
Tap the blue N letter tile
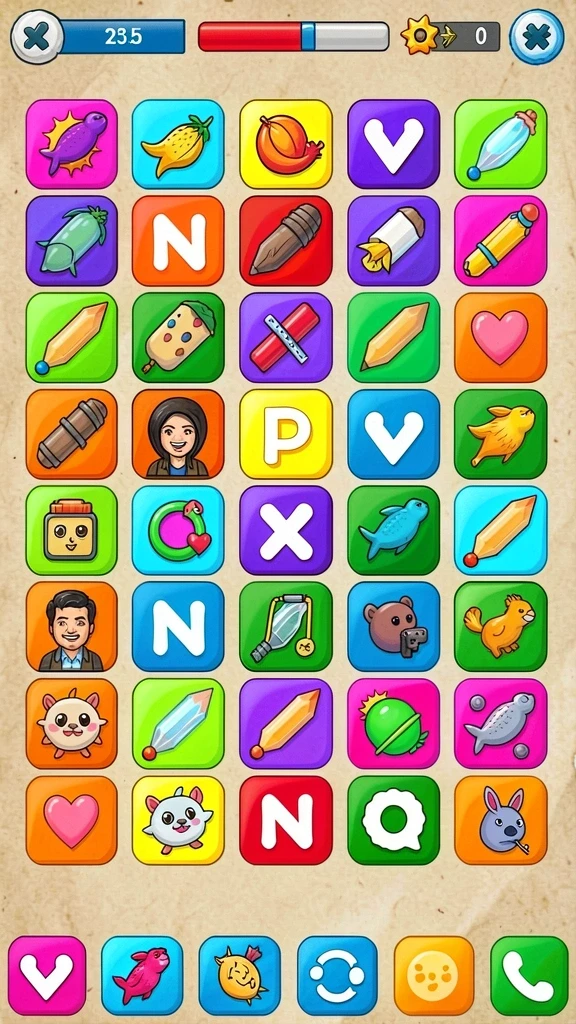[178, 627]
